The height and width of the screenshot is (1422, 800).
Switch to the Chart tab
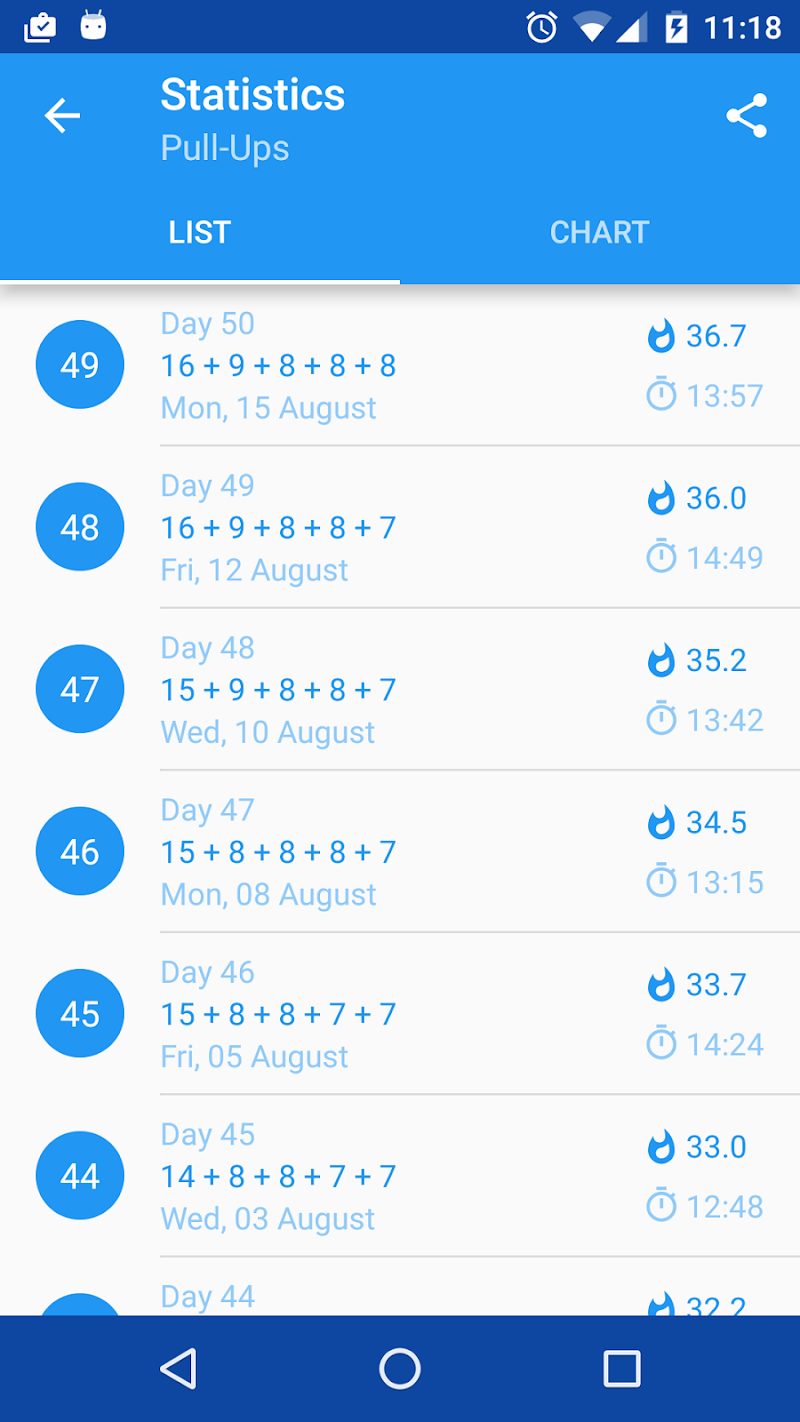click(599, 233)
